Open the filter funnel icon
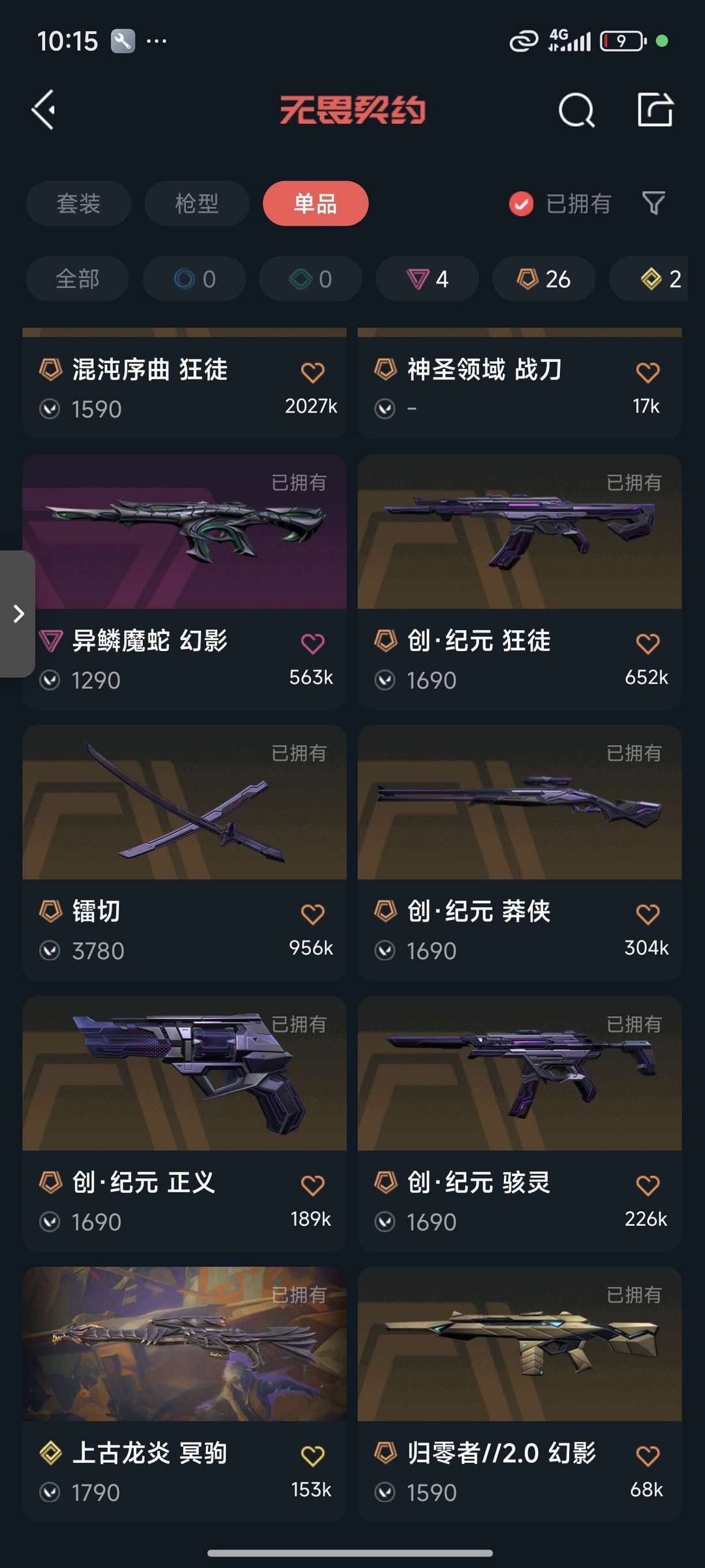Screen dimensions: 705x1568 (x=653, y=203)
